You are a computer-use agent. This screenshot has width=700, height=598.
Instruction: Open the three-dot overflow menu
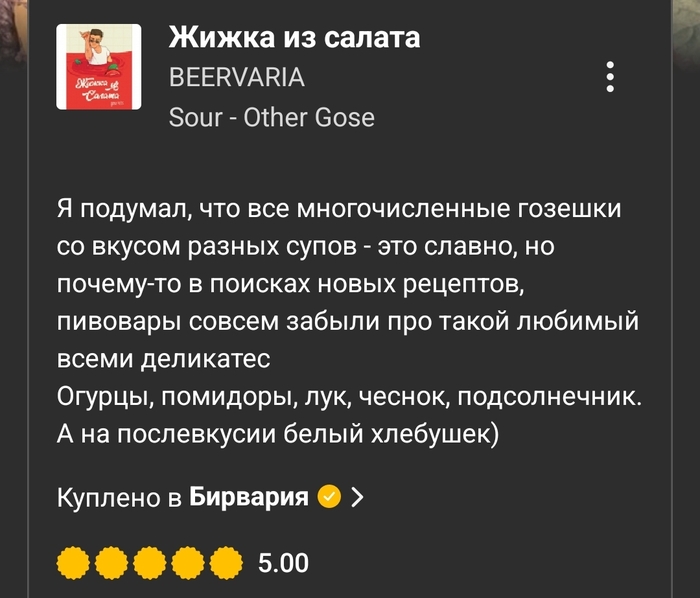610,77
